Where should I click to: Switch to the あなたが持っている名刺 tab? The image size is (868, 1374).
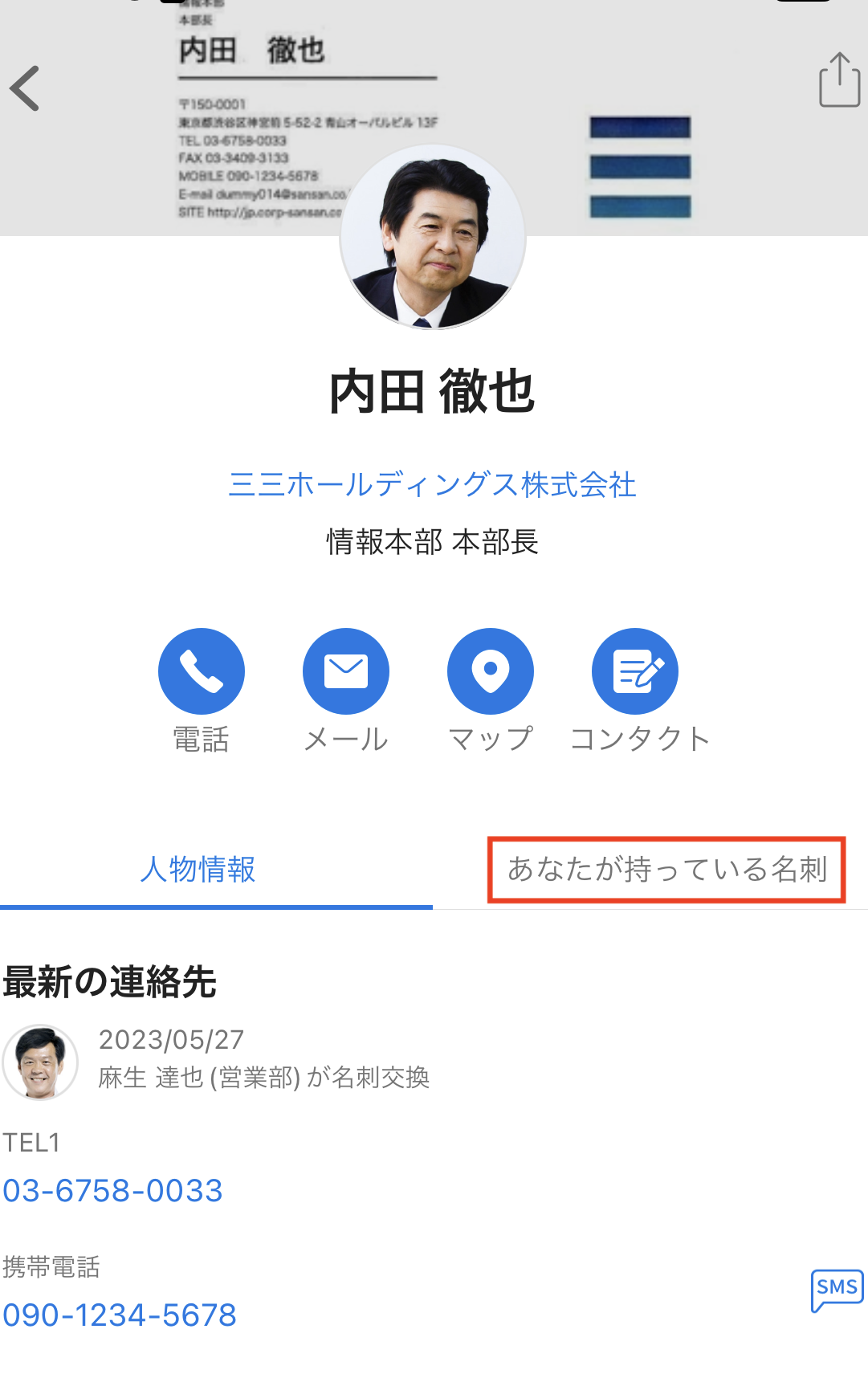point(666,870)
